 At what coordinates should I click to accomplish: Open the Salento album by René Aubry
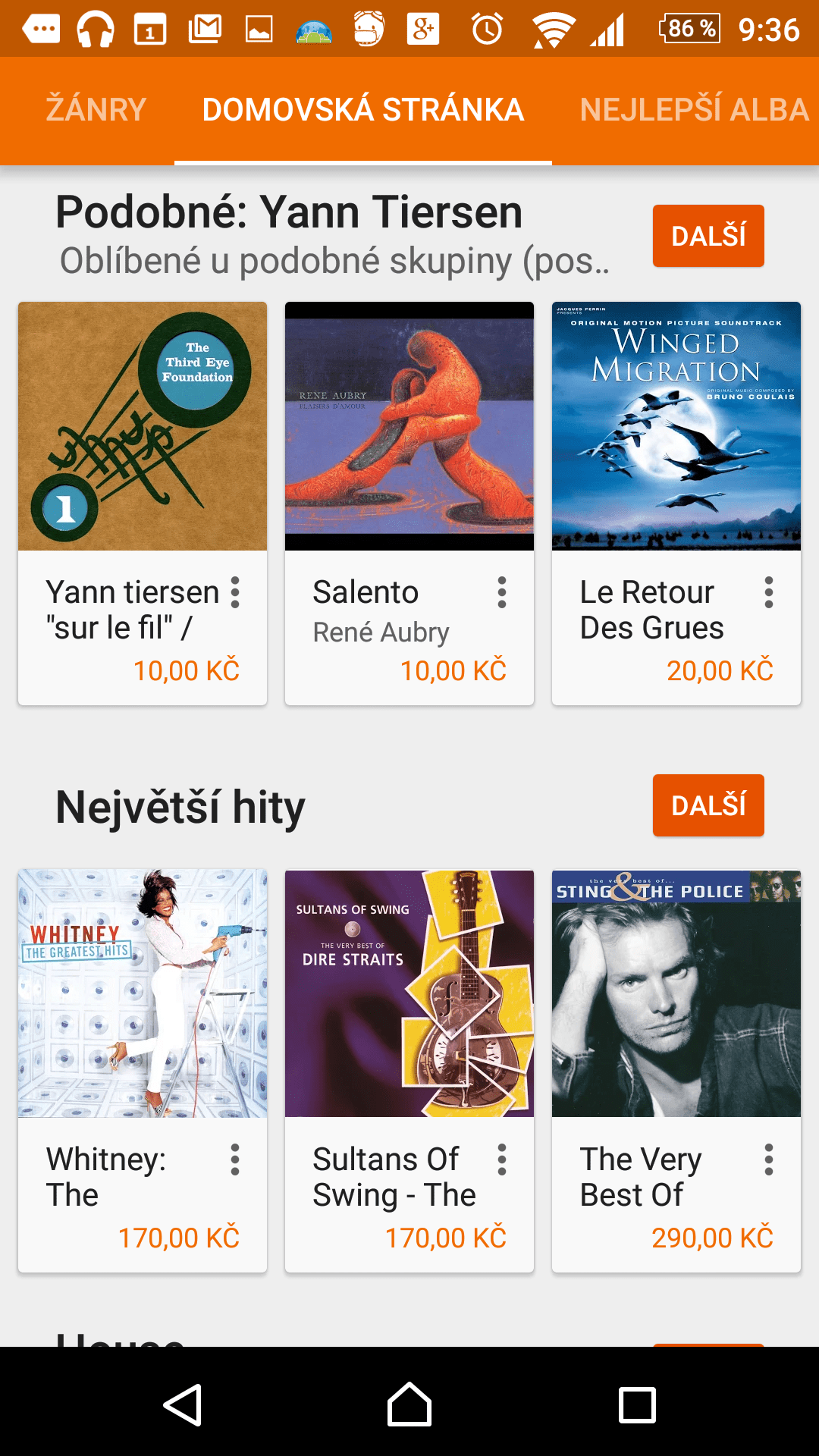point(409,504)
